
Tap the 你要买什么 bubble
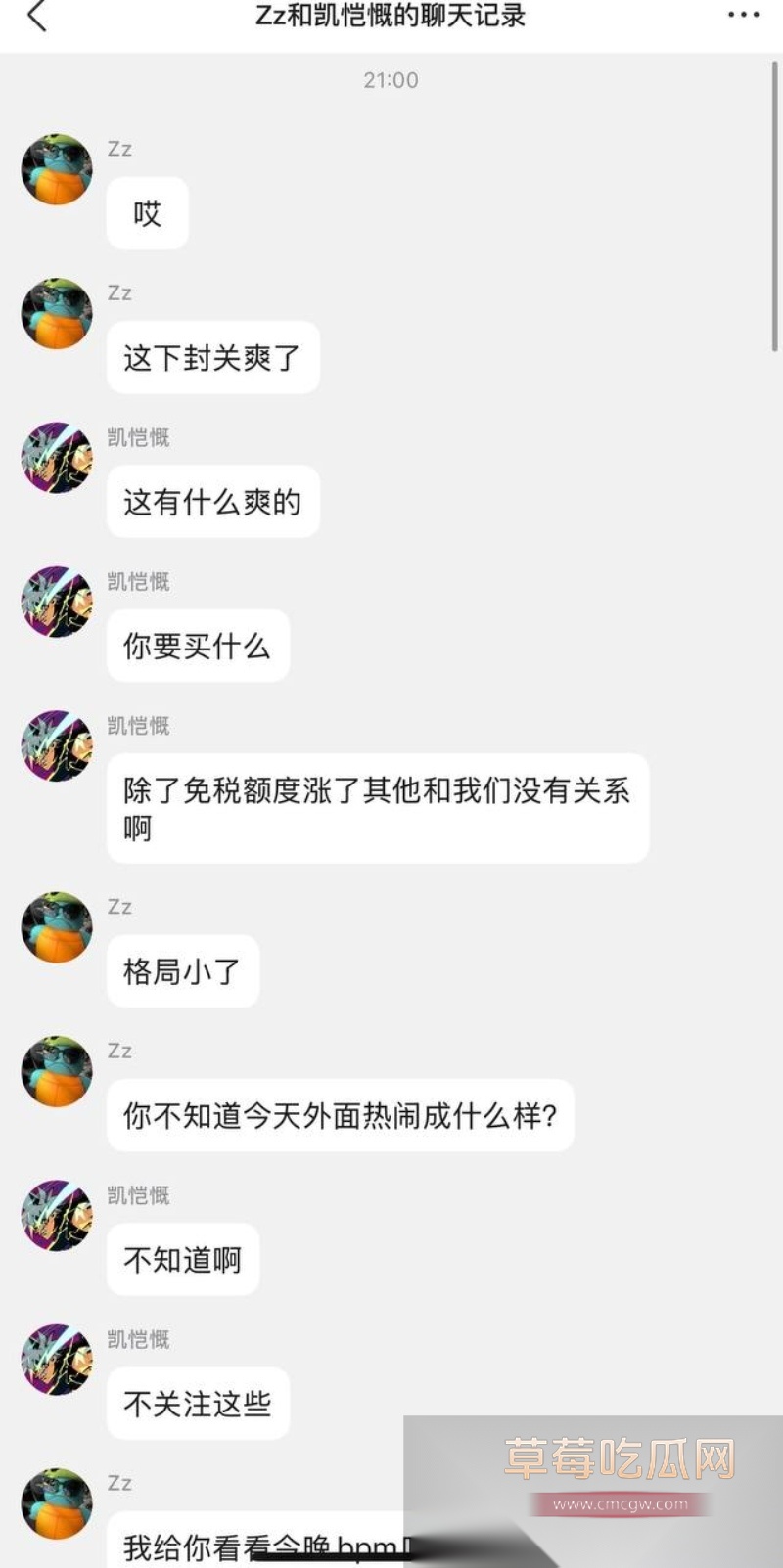pos(197,646)
